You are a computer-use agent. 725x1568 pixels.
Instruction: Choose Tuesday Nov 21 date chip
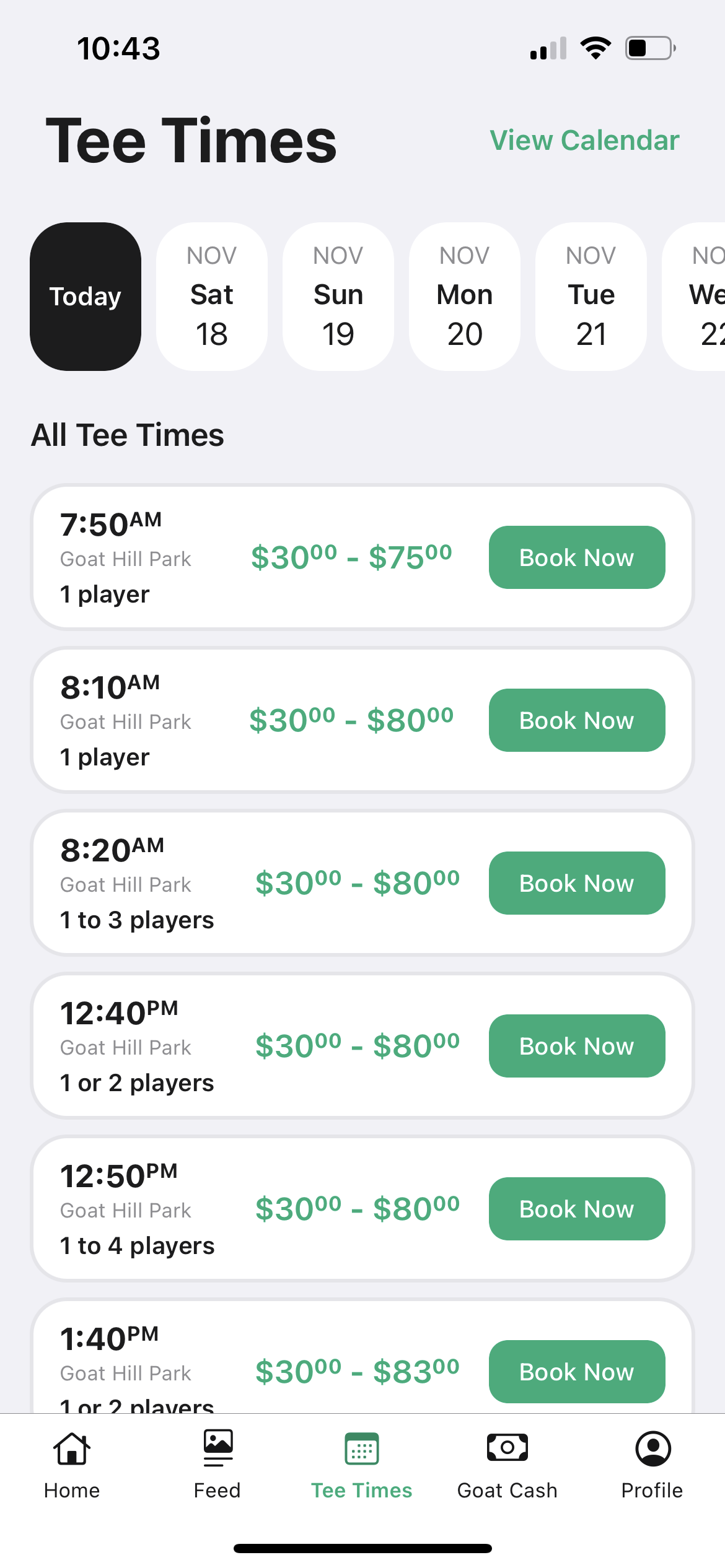pyautogui.click(x=591, y=296)
